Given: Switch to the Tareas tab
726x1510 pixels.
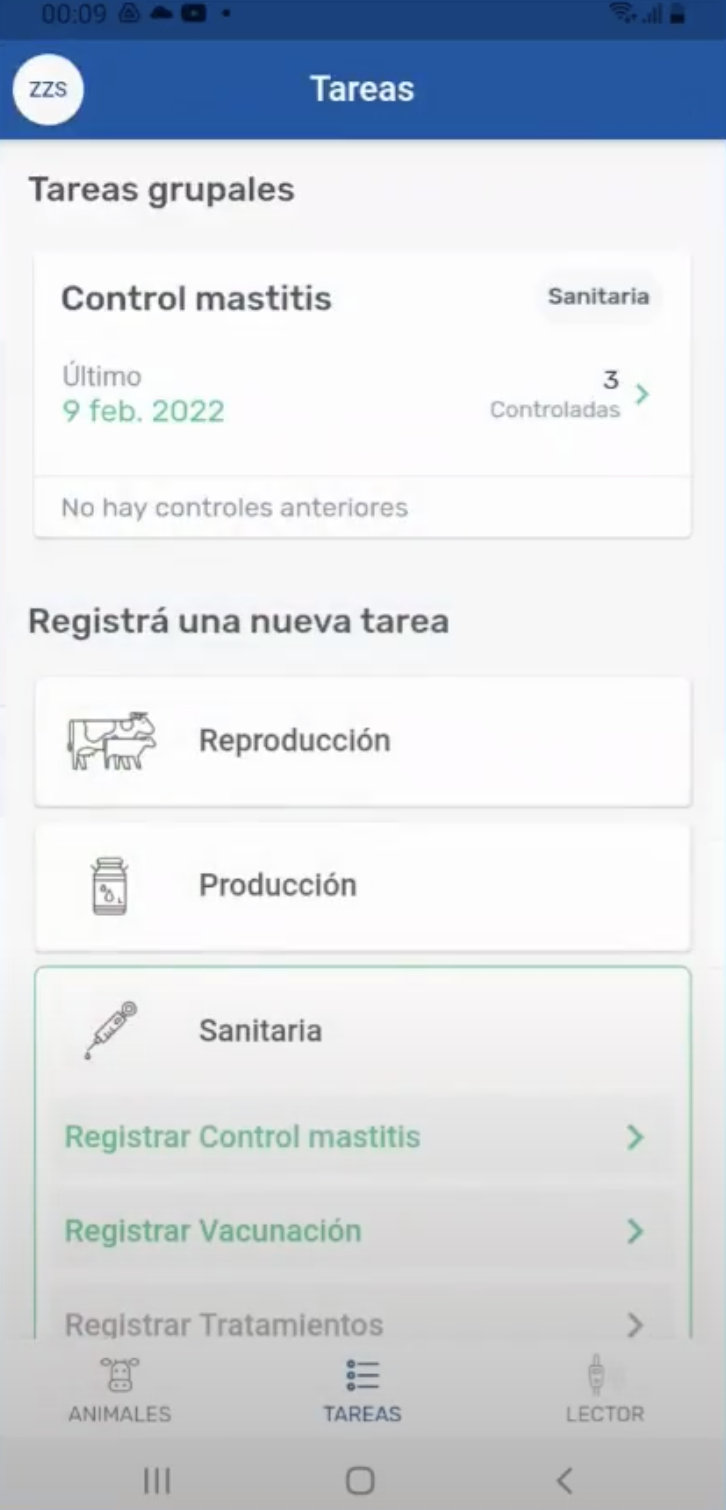Looking at the screenshot, I should point(362,1390).
